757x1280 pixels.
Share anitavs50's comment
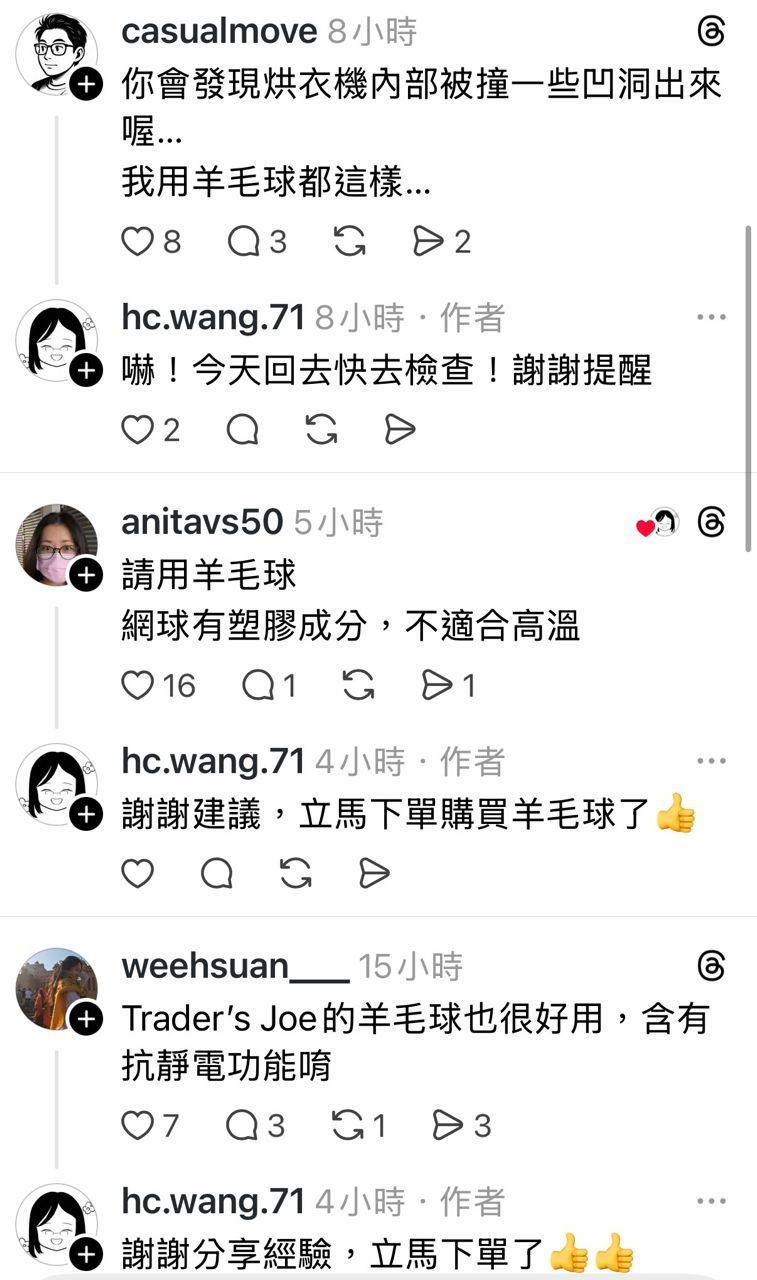[x=438, y=685]
